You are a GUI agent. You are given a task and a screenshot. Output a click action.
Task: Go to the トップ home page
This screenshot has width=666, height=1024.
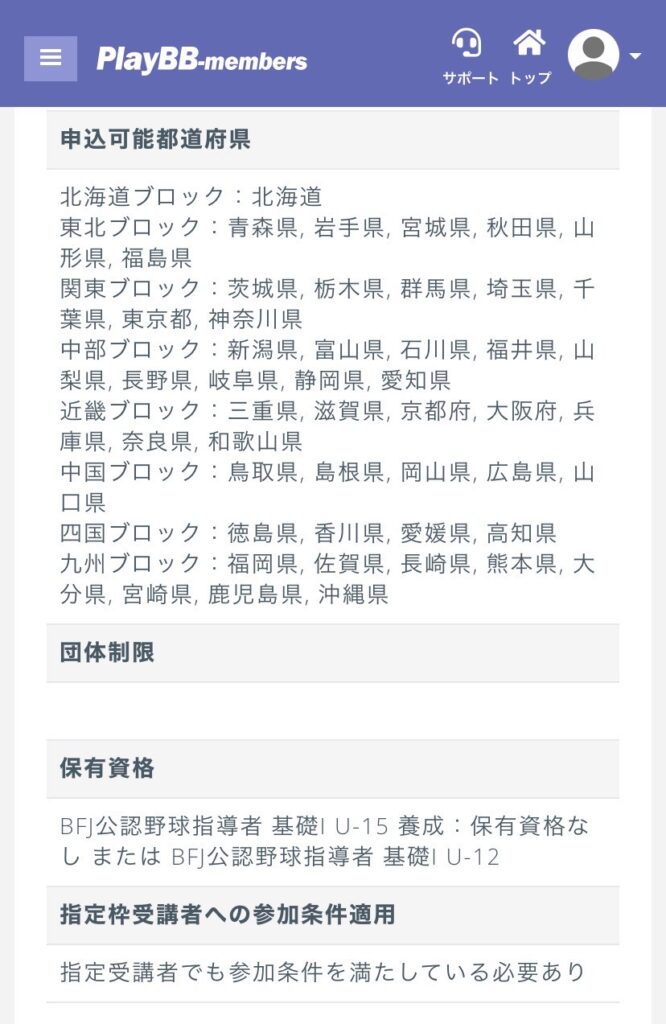(x=529, y=56)
